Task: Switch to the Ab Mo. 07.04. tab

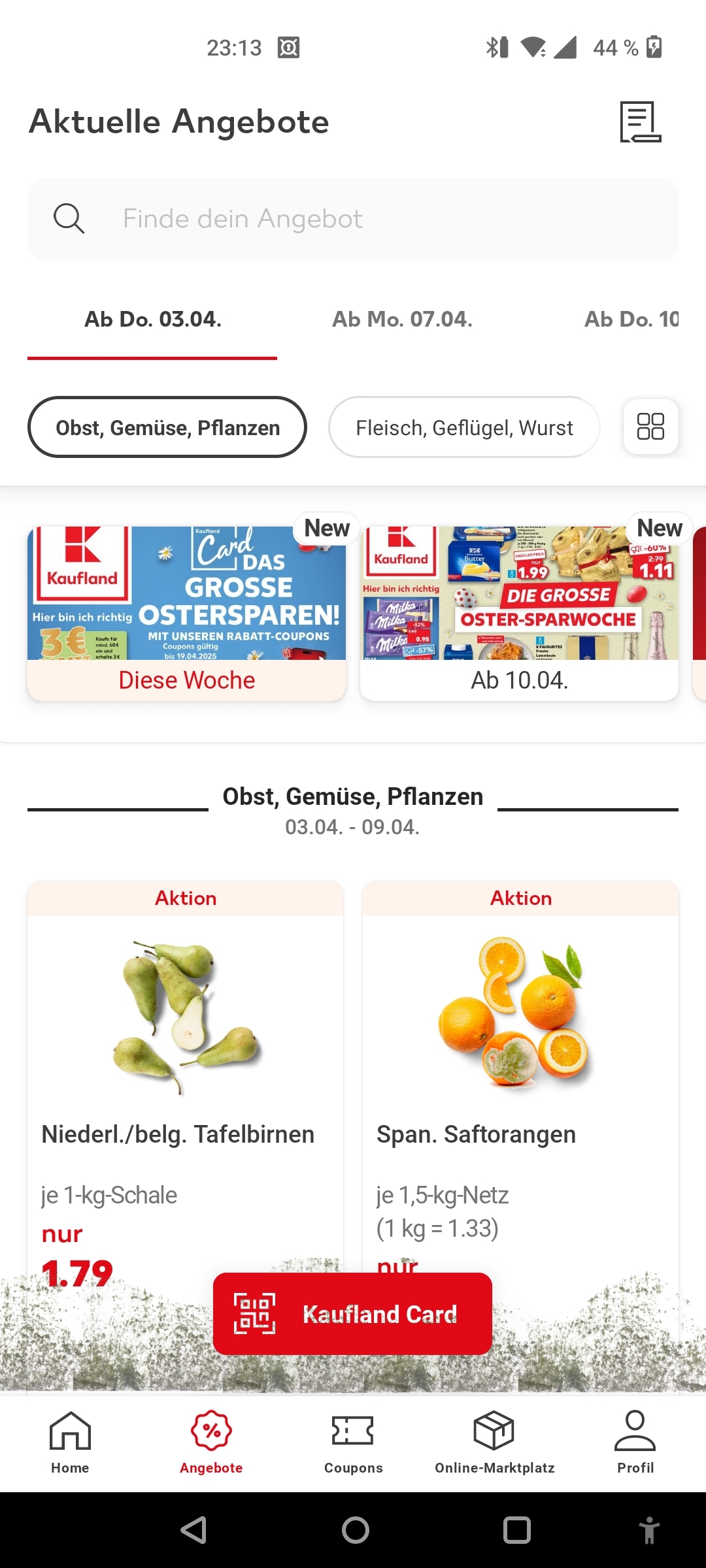Action: tap(402, 319)
